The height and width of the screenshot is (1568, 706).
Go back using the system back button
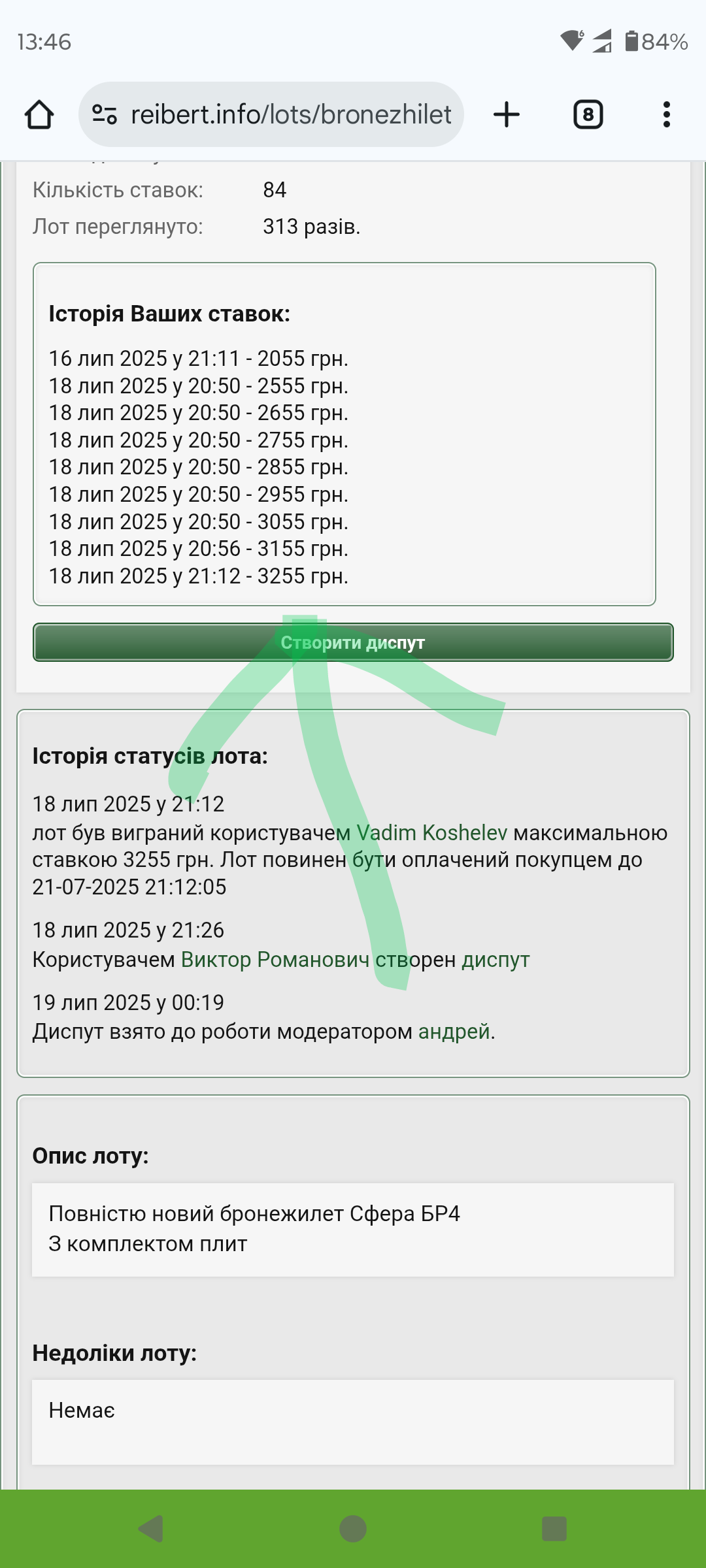(x=151, y=1529)
